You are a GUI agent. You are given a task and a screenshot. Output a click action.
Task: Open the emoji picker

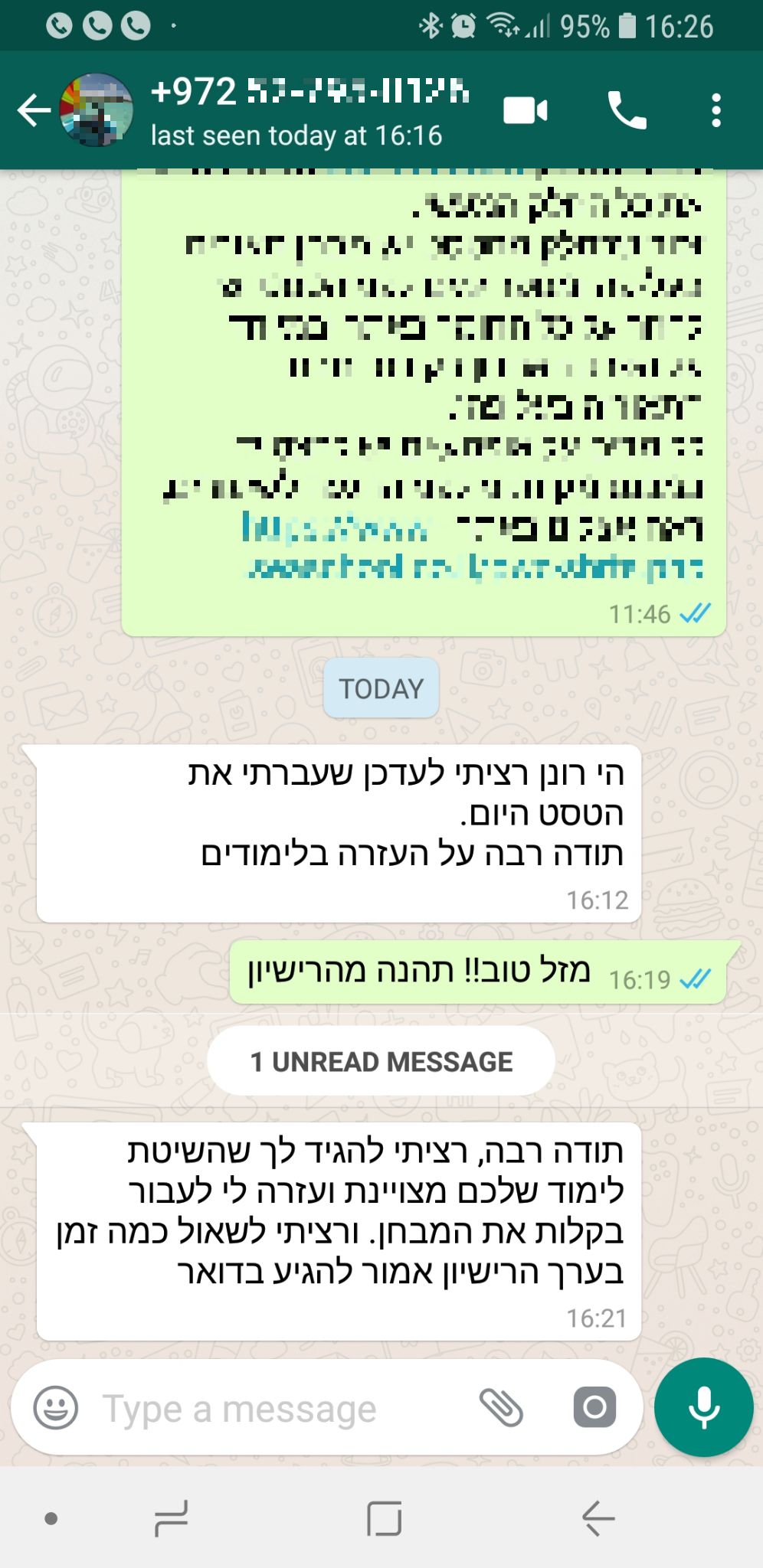coord(56,1407)
